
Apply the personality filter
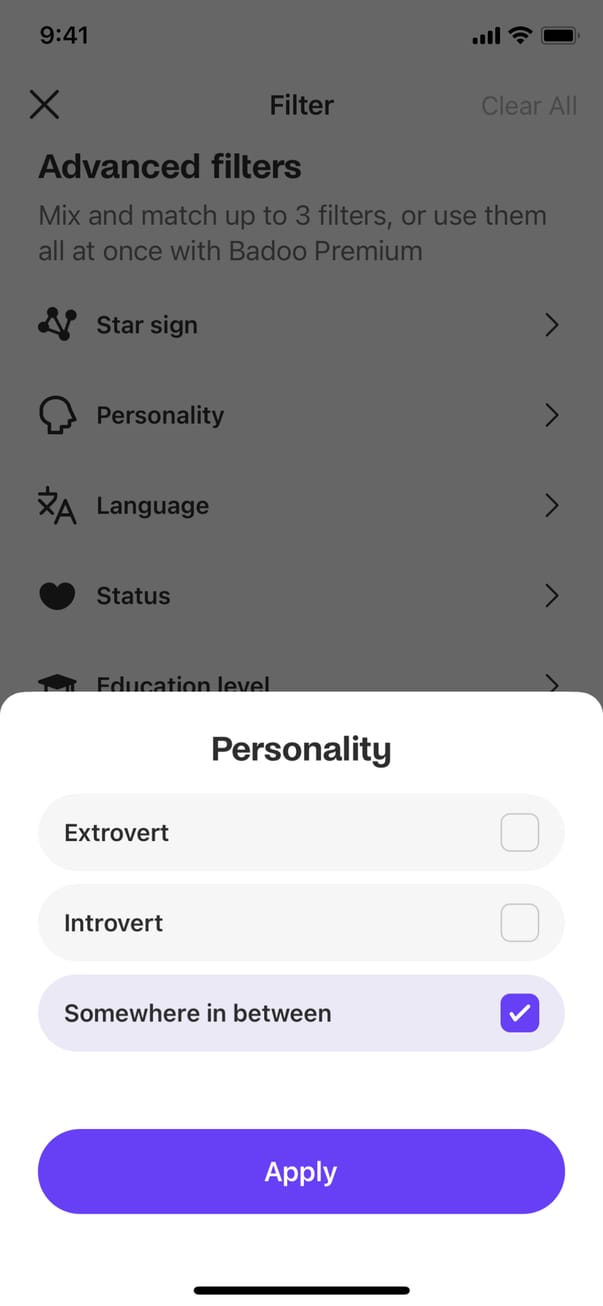click(x=301, y=1172)
